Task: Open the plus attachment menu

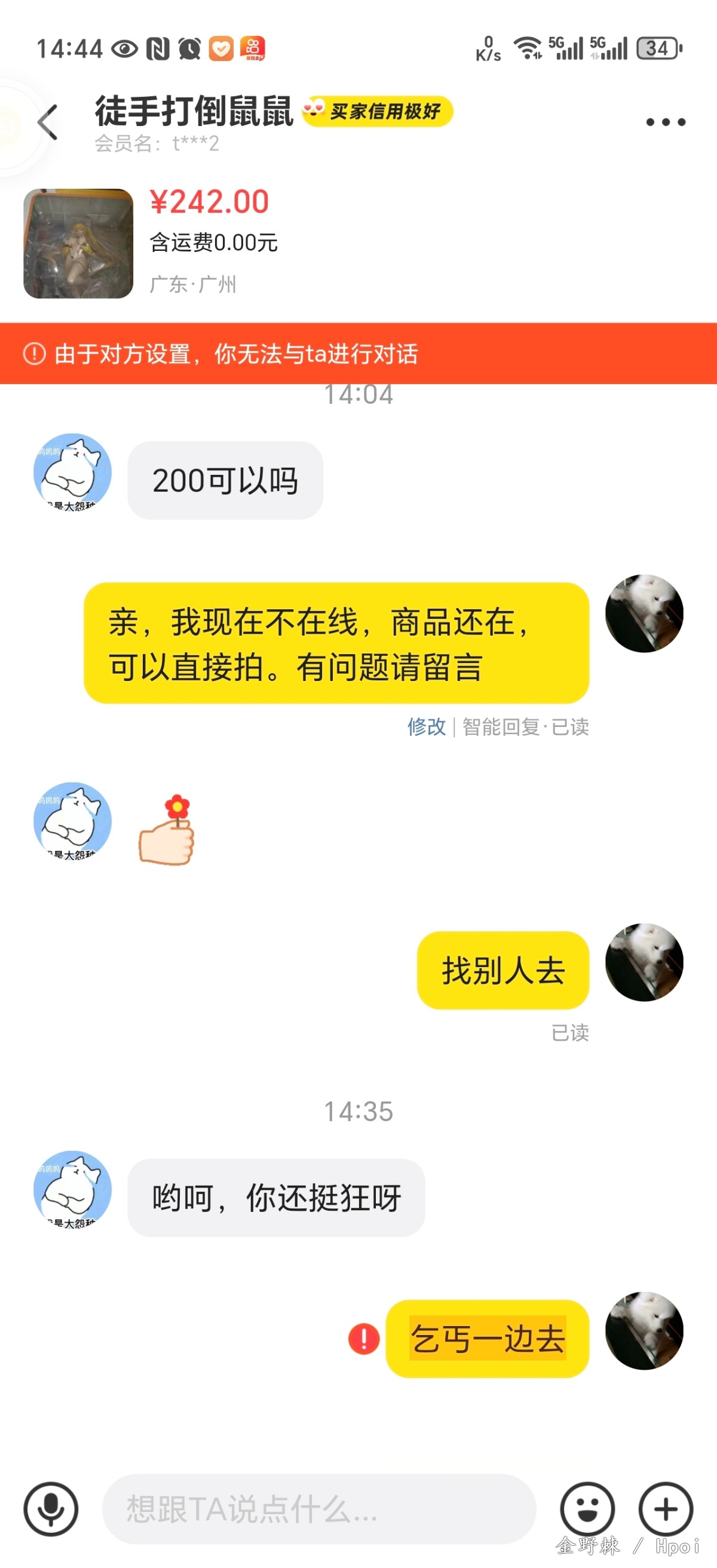Action: click(666, 1508)
